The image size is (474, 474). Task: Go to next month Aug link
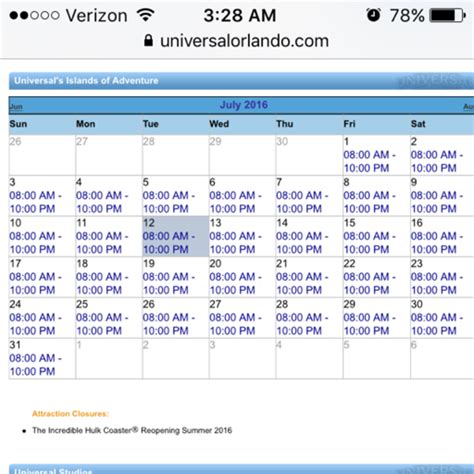click(x=468, y=107)
